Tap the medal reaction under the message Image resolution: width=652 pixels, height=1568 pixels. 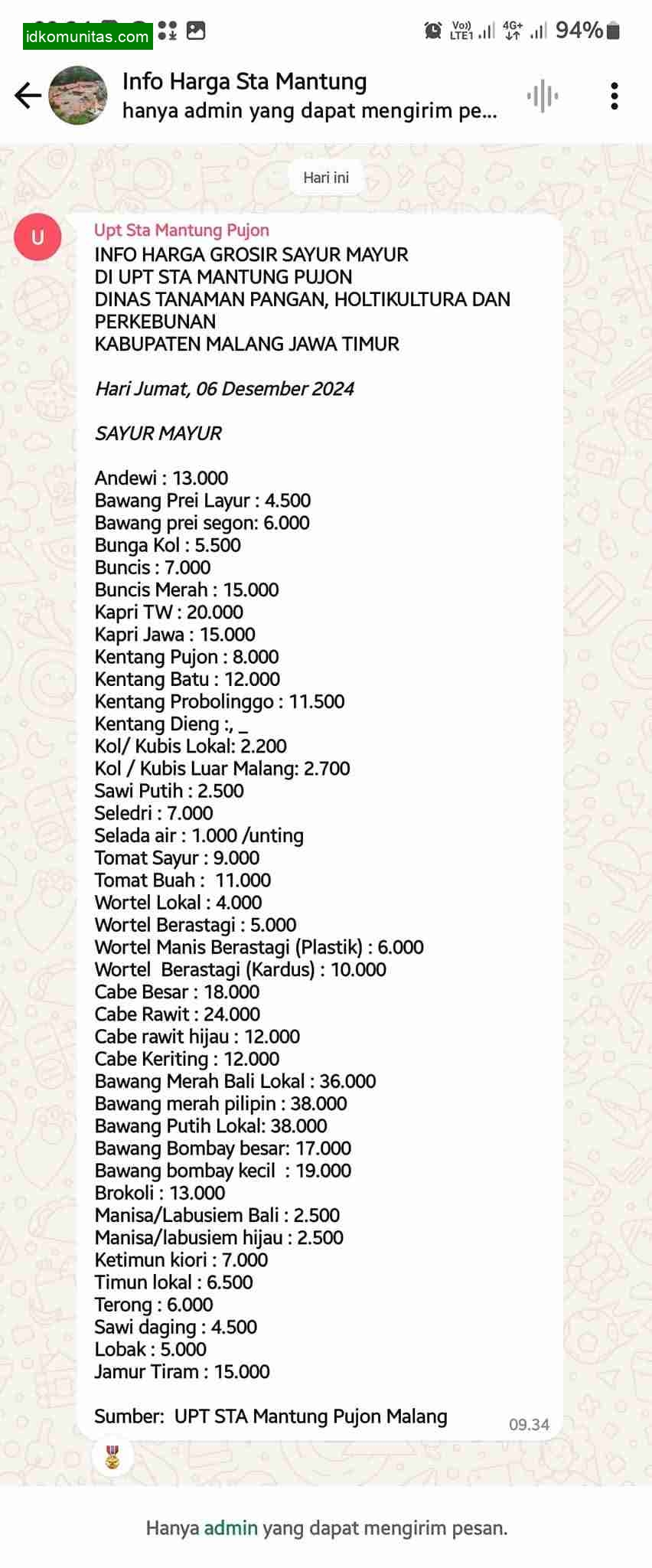tap(112, 1455)
